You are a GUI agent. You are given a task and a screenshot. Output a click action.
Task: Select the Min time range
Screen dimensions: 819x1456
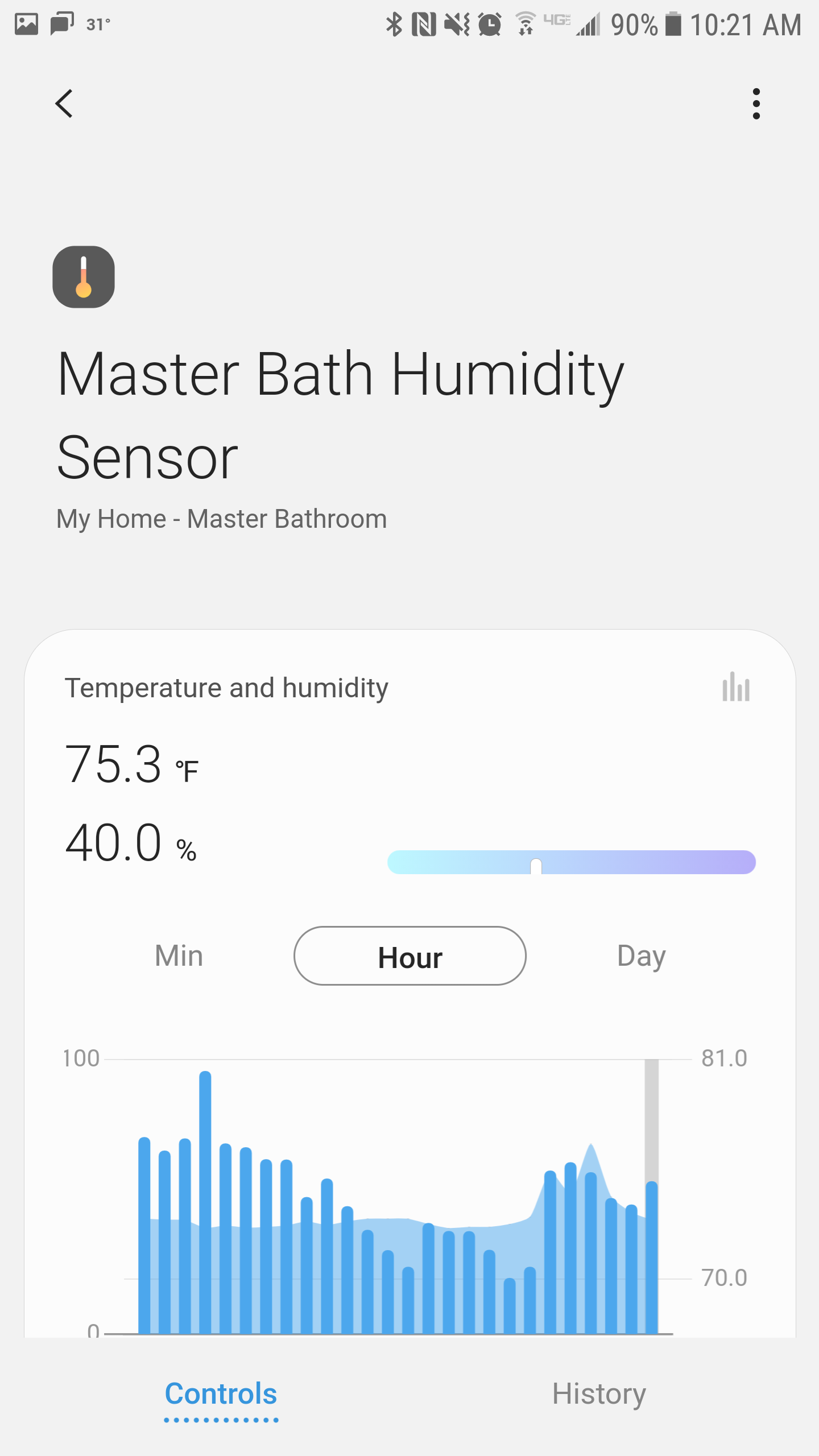tap(179, 956)
